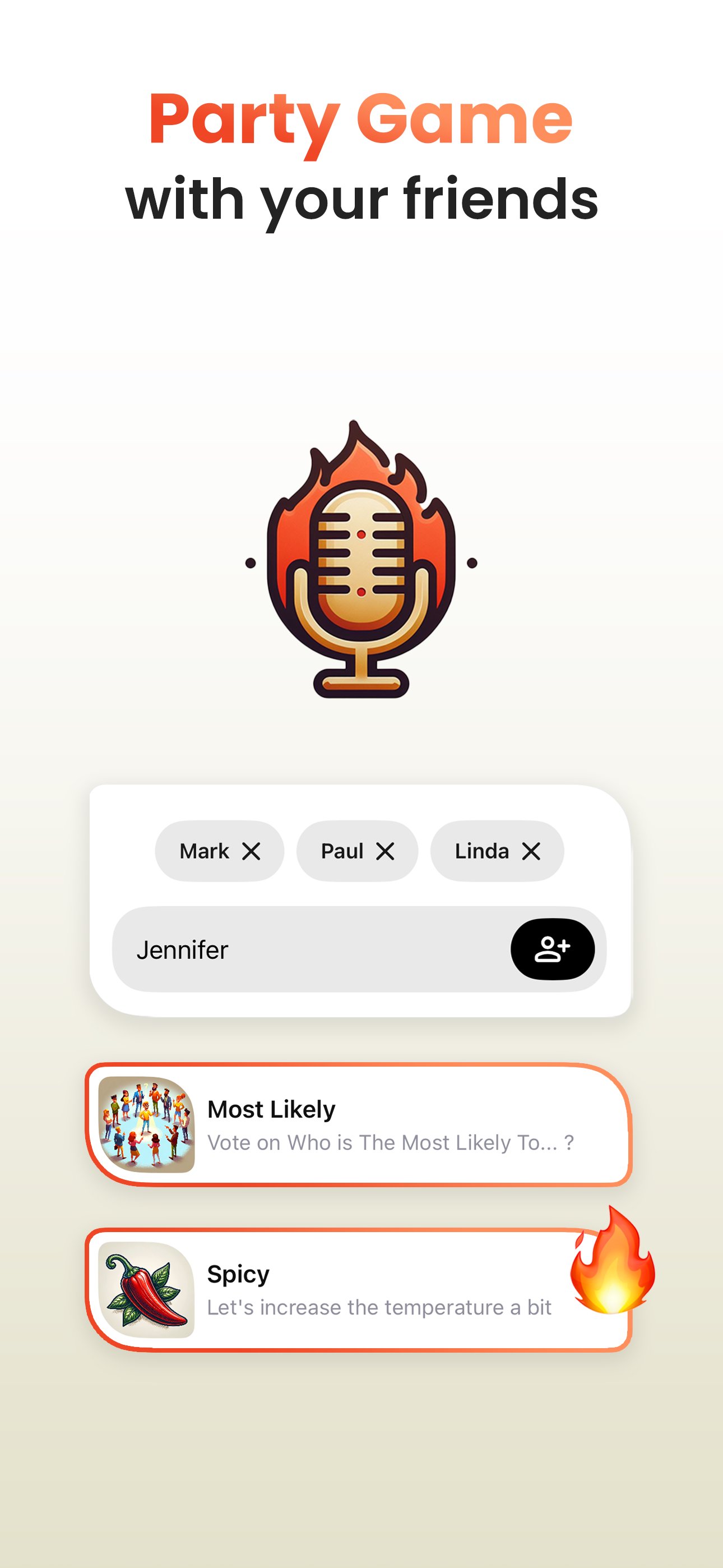This screenshot has height=1568, width=723.
Task: Select the Mark player chip
Action: point(219,851)
